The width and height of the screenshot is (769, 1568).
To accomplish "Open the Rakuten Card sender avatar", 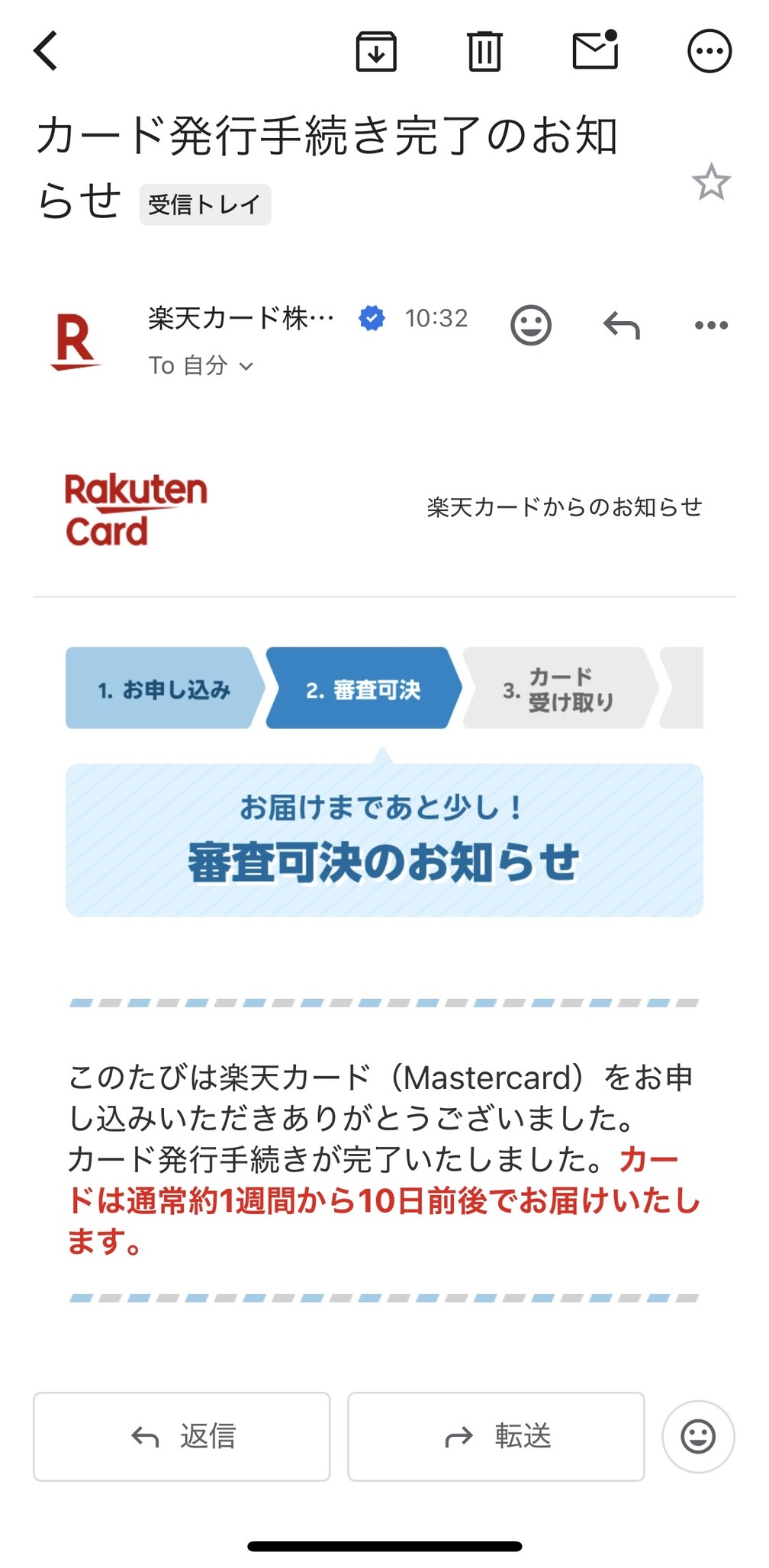I will pyautogui.click(x=76, y=341).
